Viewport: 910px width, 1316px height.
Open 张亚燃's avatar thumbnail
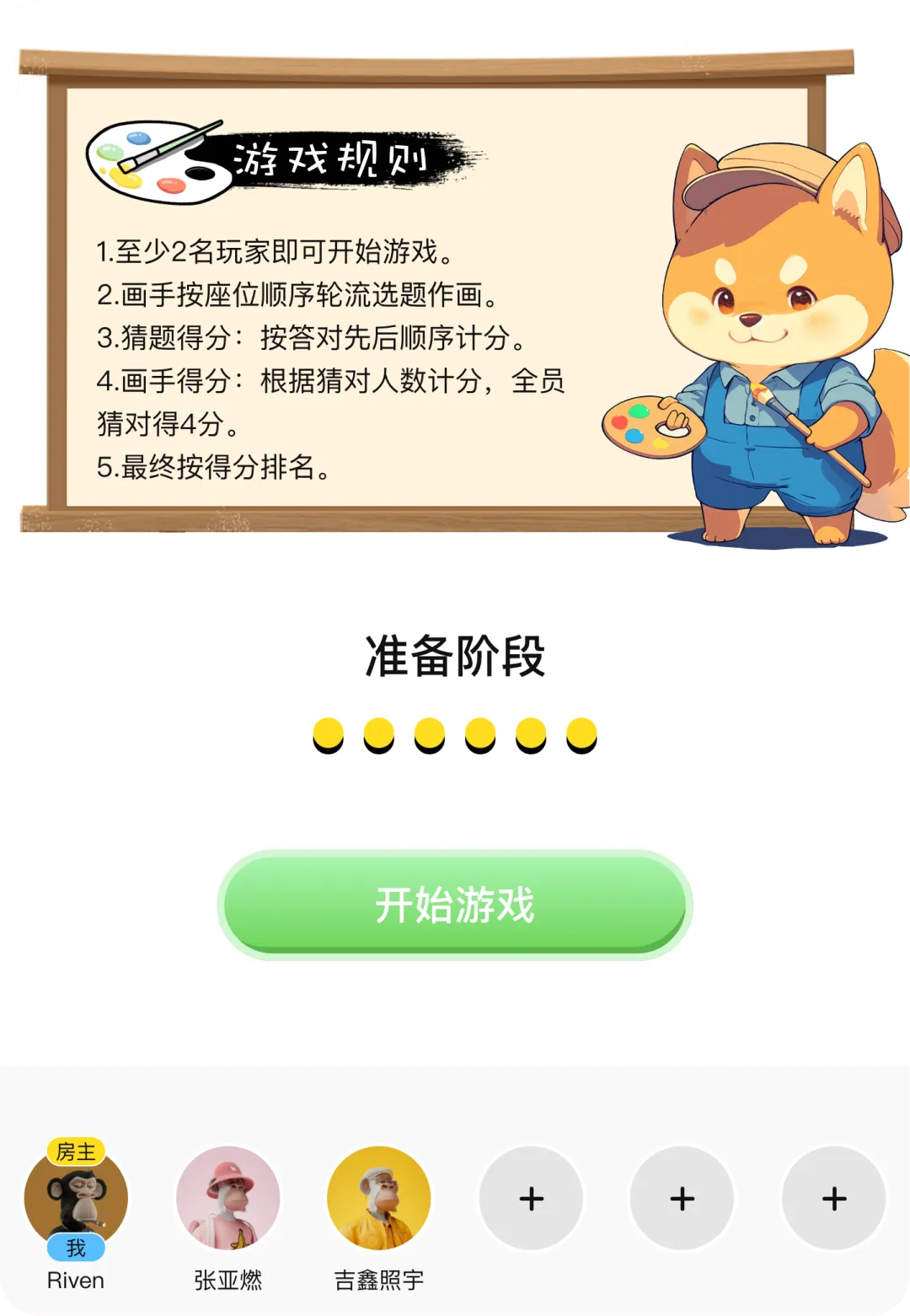[x=227, y=1199]
